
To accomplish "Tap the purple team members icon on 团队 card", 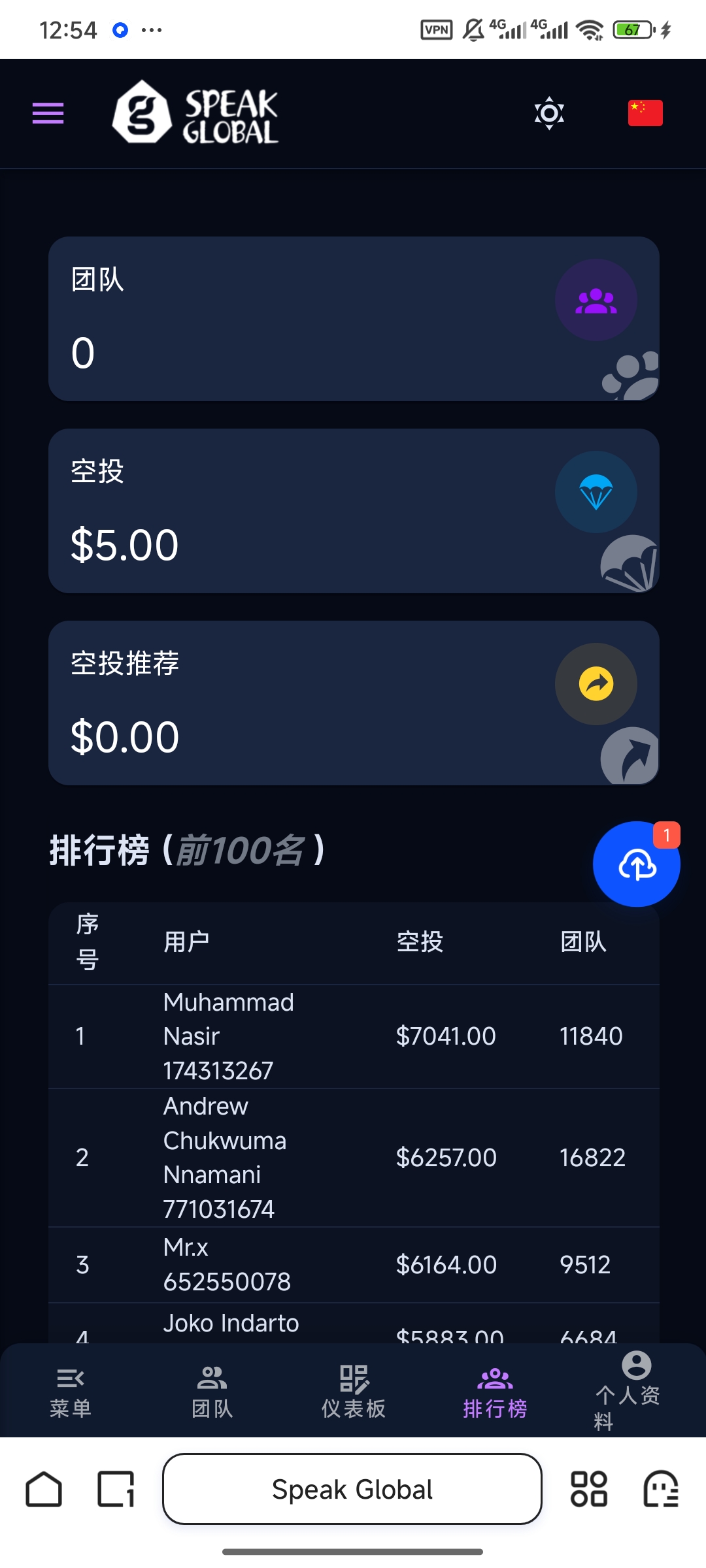I will [x=595, y=299].
